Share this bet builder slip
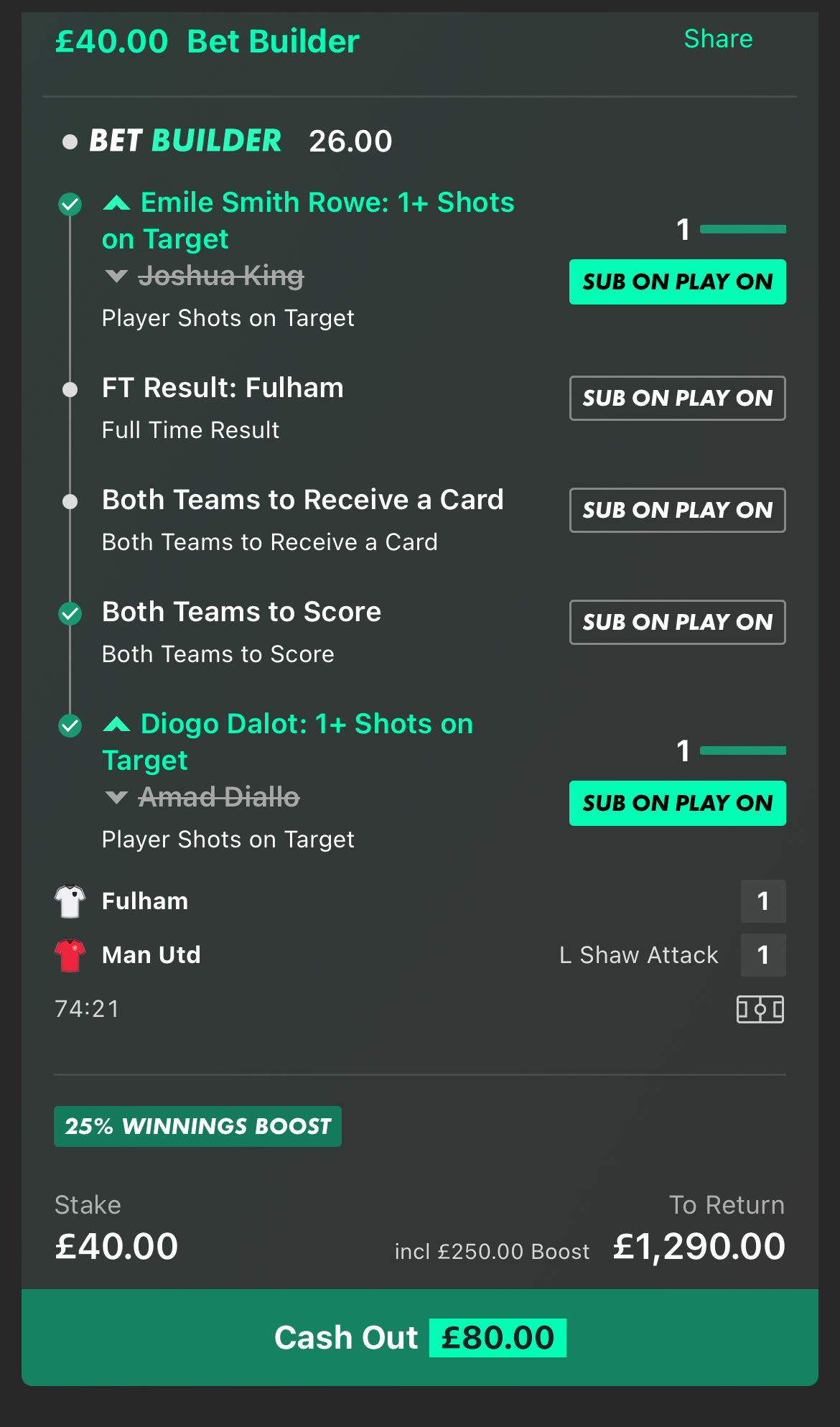840x1427 pixels. click(718, 39)
